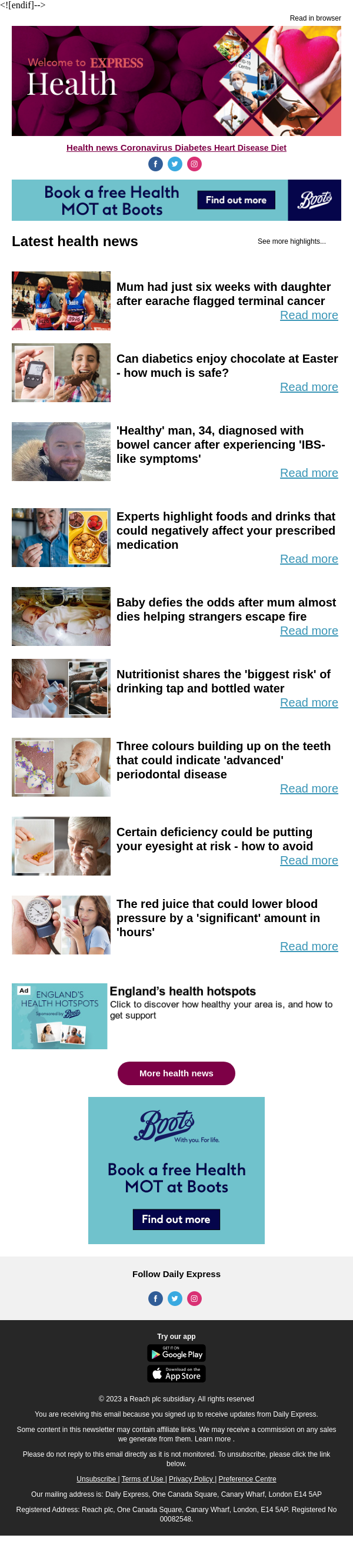Open England's health hotspots ad

point(182,992)
